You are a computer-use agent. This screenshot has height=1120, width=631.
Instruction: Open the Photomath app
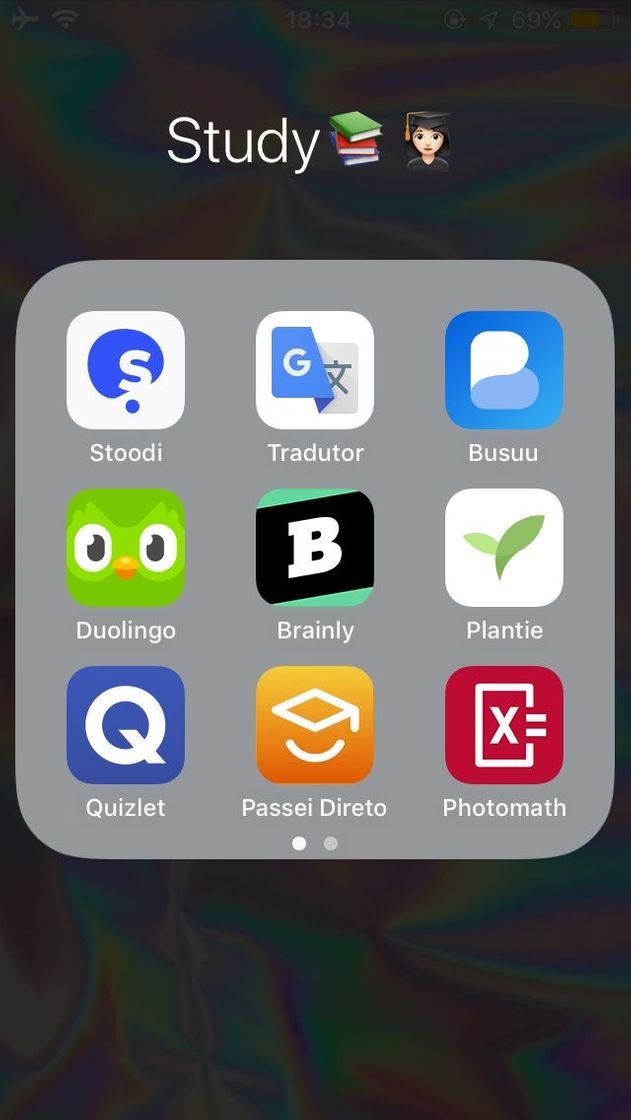(503, 725)
